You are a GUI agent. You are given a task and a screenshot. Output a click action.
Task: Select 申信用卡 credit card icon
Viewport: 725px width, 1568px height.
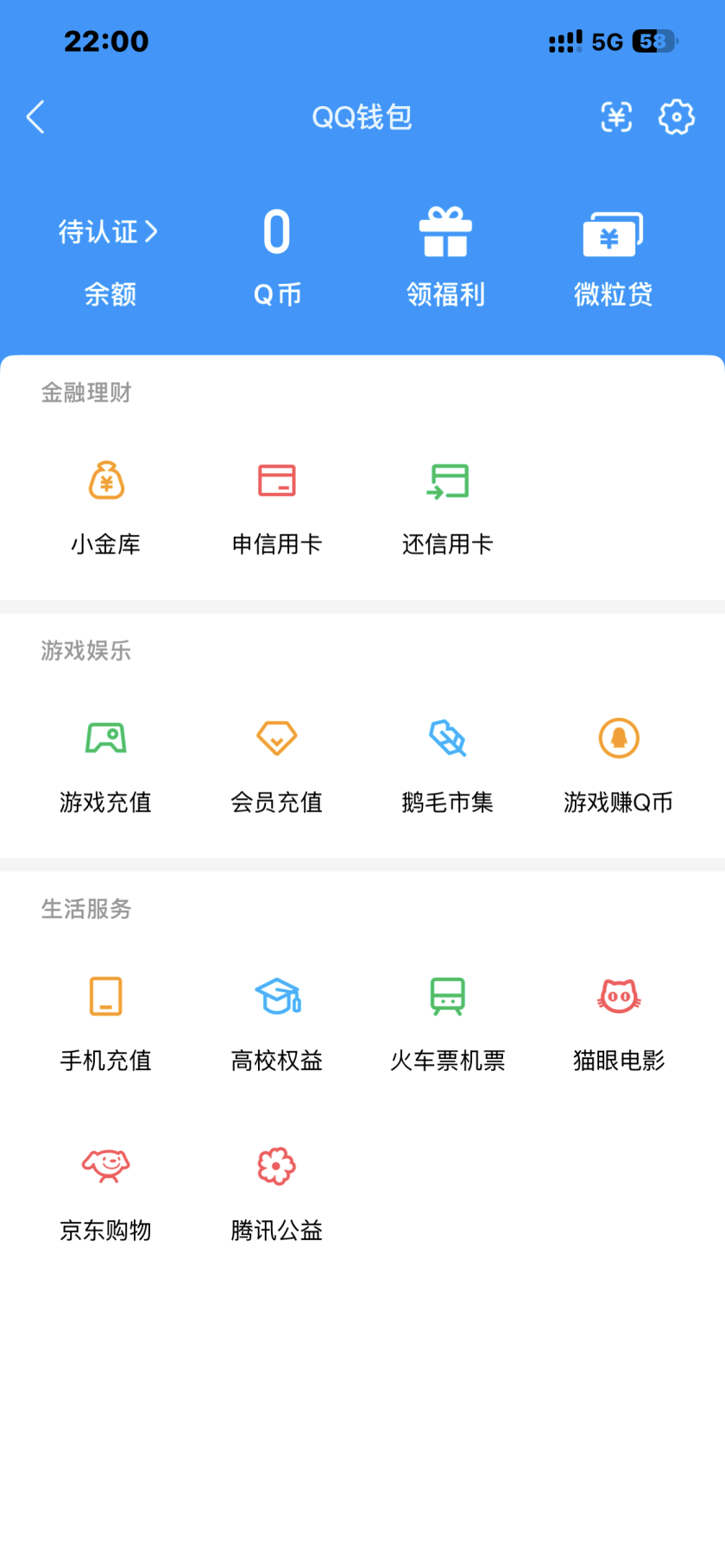coord(276,483)
